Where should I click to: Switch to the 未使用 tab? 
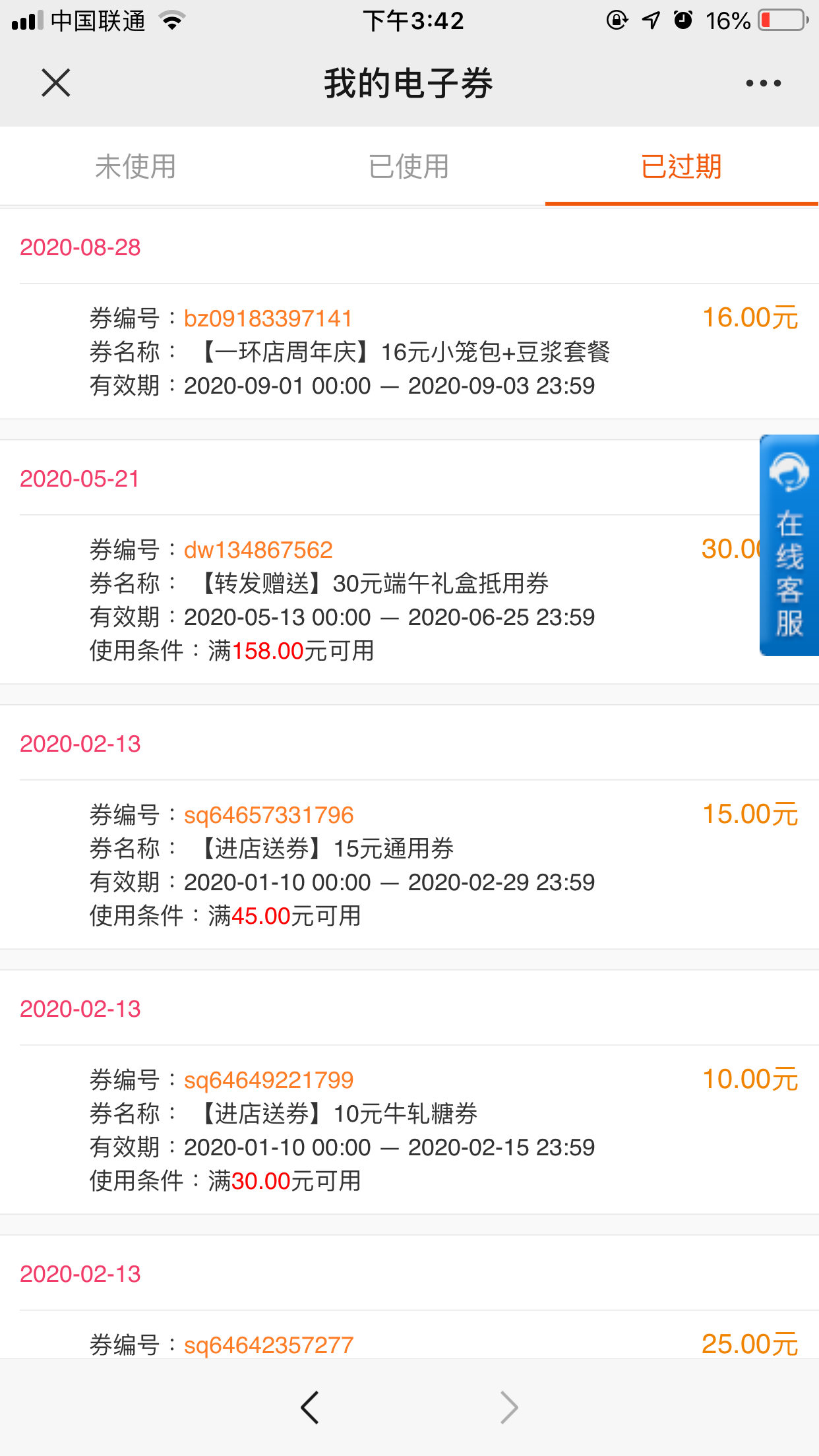(136, 166)
